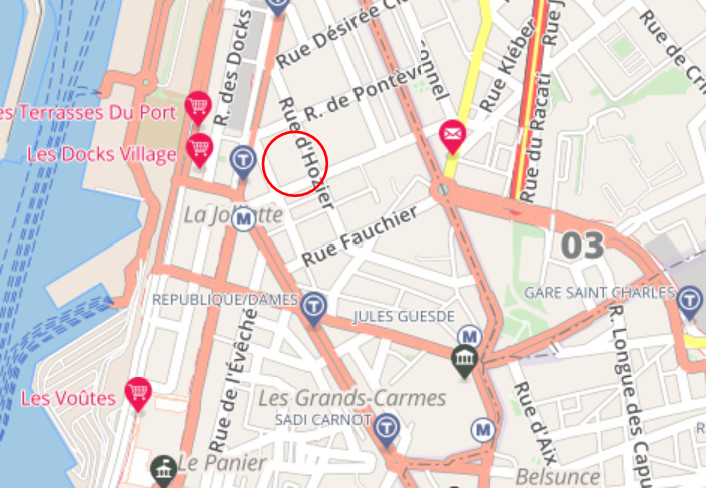This screenshot has height=488, width=706.
Task: Tap the Sadi Carnot tram stop
Action: (387, 428)
